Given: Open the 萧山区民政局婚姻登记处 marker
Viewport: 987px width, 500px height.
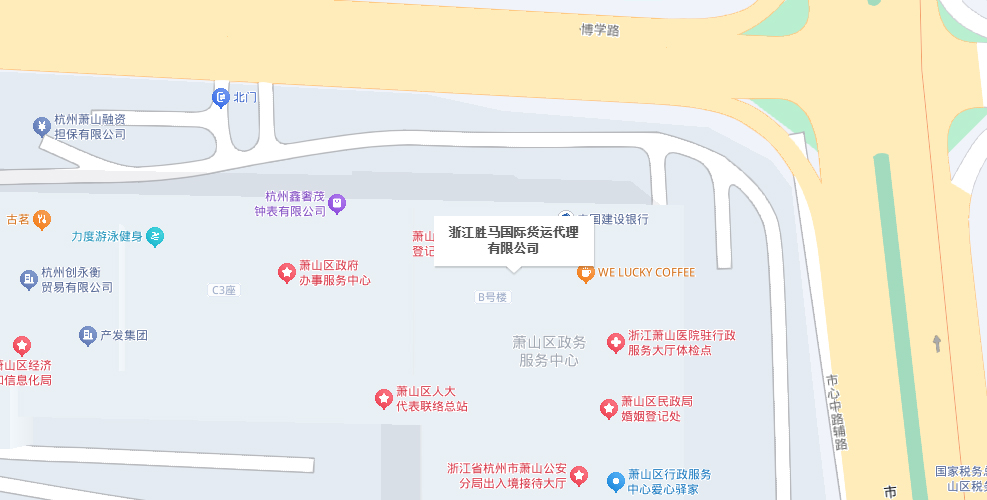Looking at the screenshot, I should [608, 408].
